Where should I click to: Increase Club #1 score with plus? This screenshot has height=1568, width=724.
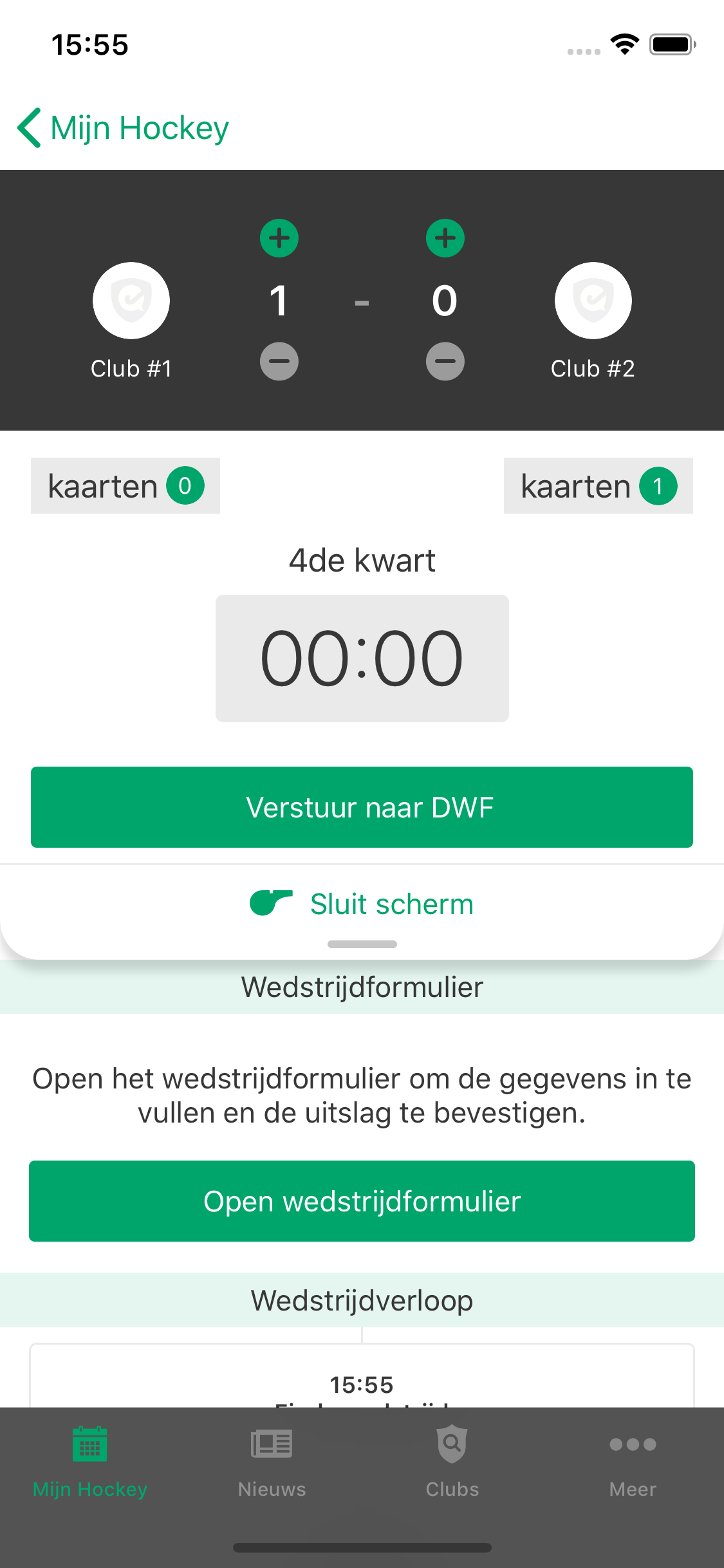(279, 238)
